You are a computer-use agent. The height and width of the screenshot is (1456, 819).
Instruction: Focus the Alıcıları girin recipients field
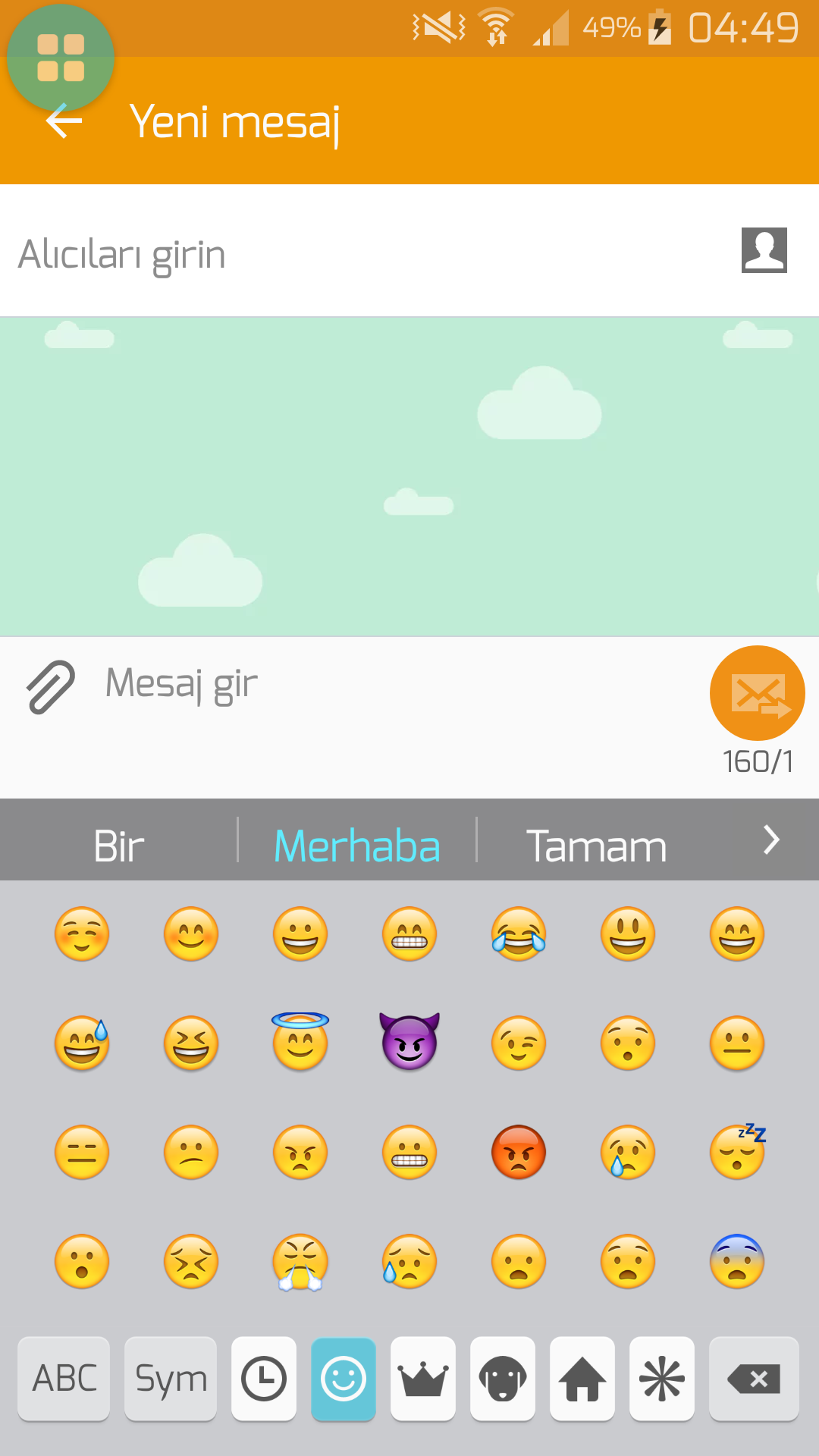point(364,253)
